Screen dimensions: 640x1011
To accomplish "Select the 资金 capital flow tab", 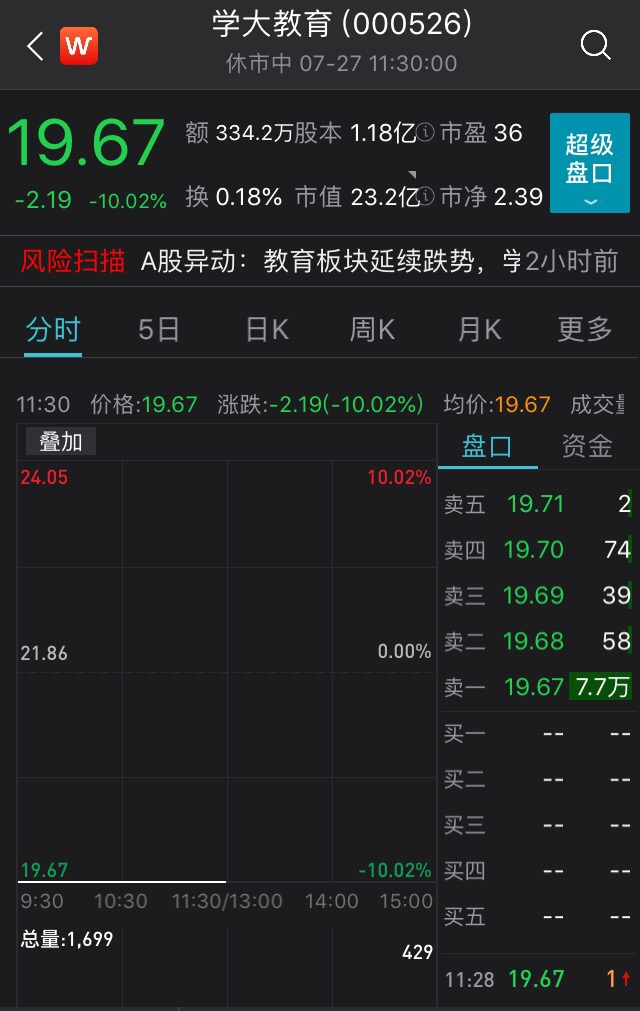I will 587,447.
